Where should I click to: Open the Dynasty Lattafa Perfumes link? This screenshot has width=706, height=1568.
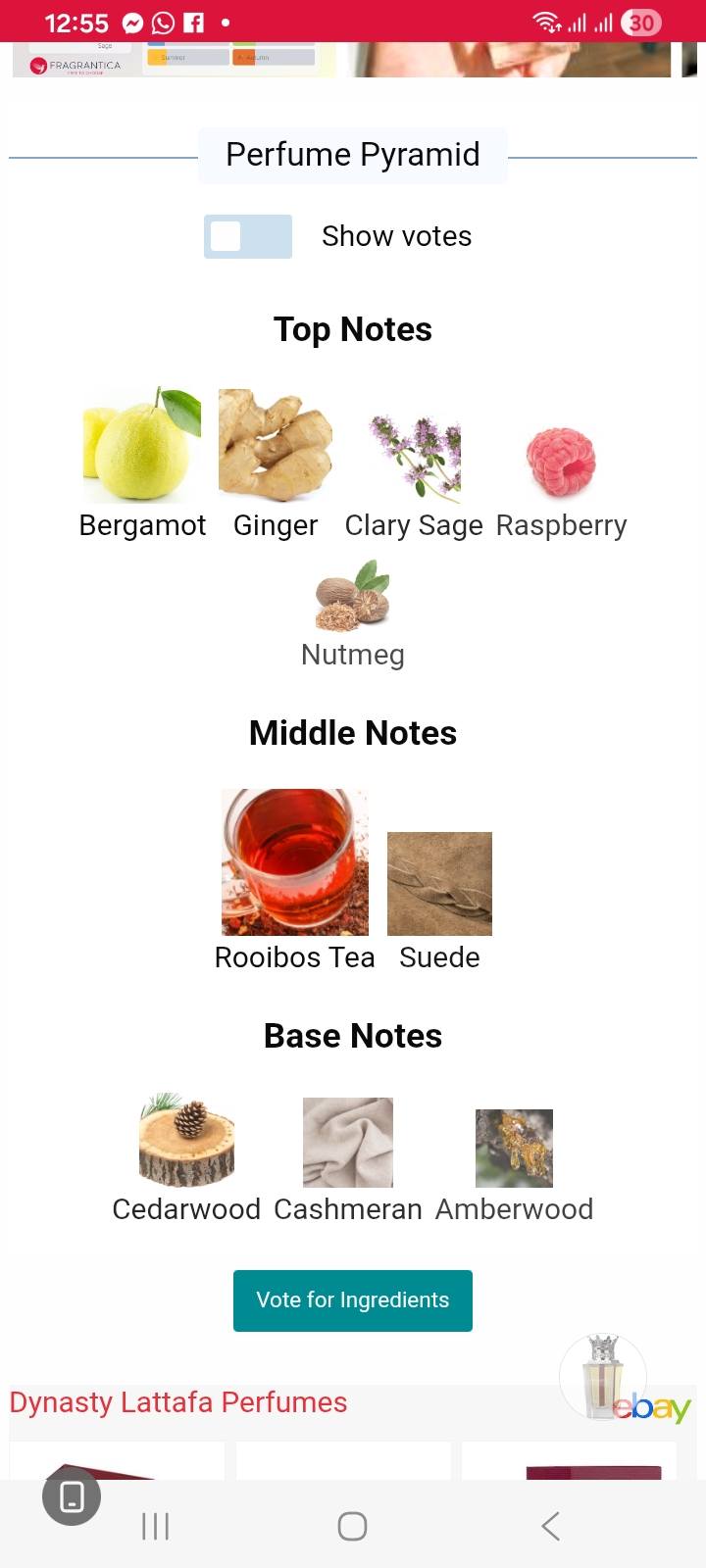[x=178, y=1402]
